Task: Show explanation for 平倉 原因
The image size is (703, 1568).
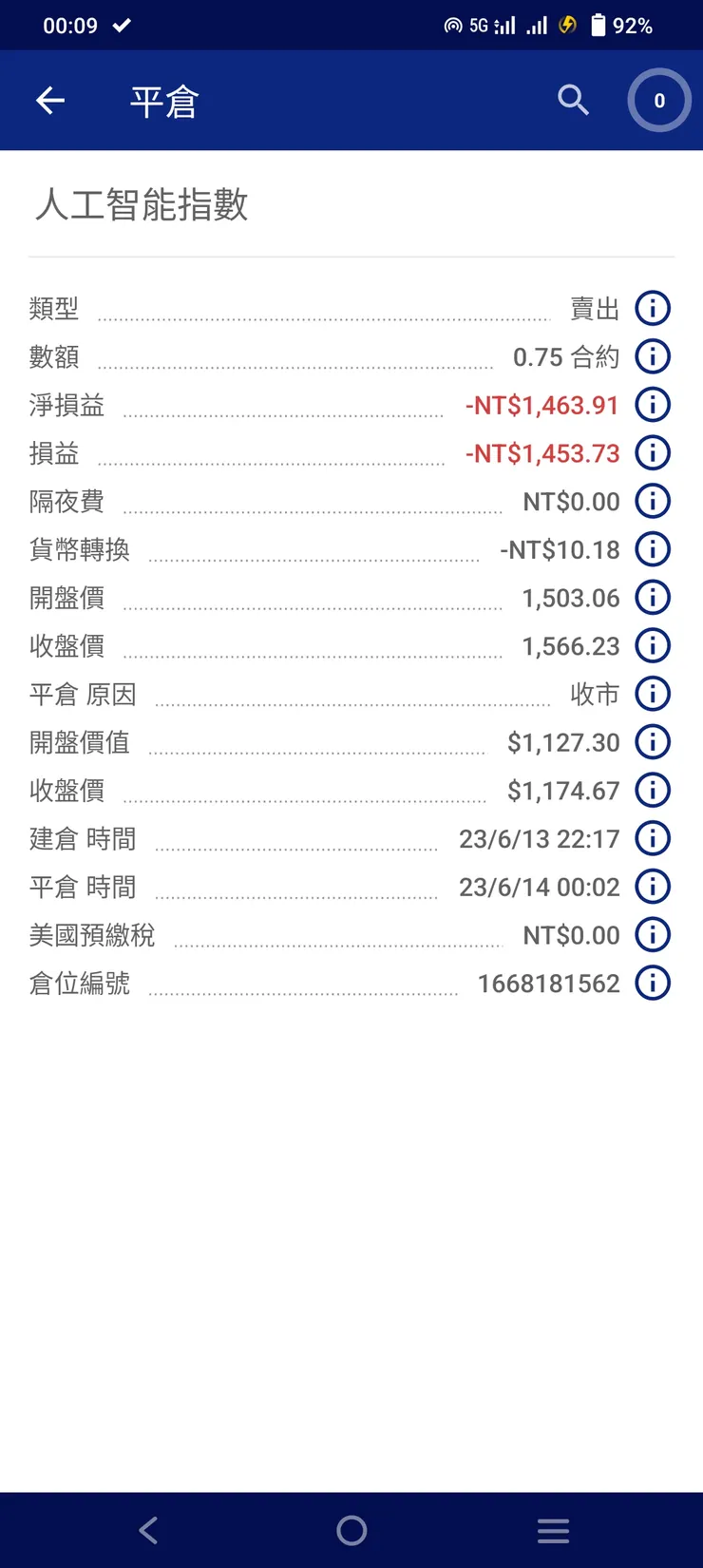Action: [x=653, y=694]
